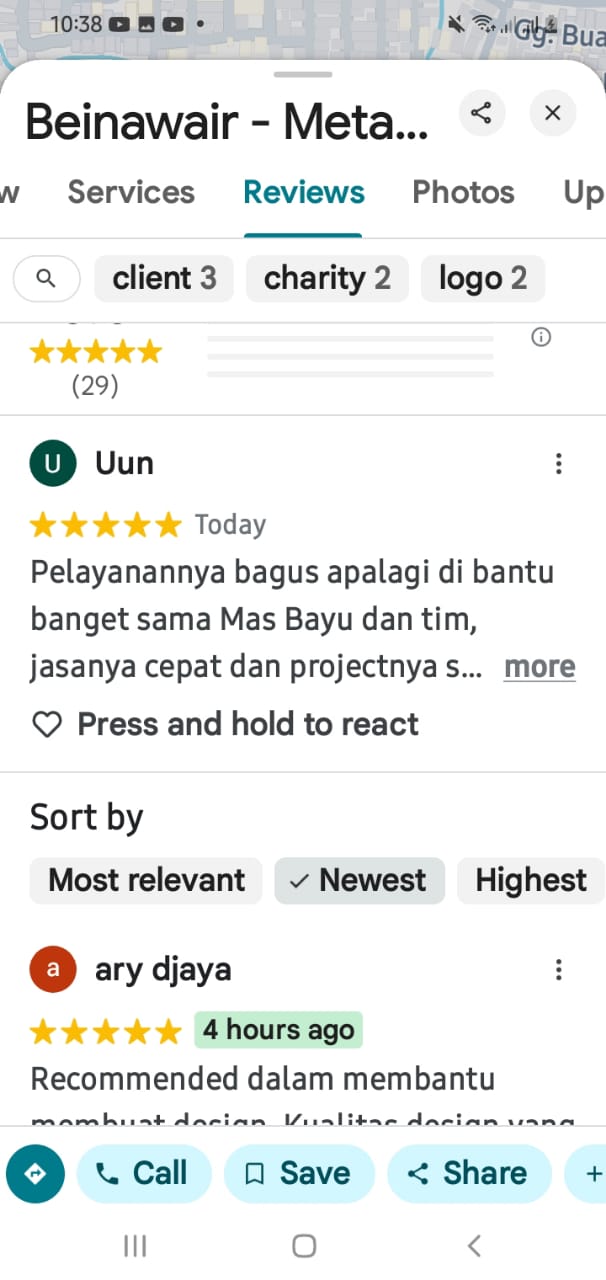Search within reviews
Screen dimensions: 606x1280
point(46,278)
